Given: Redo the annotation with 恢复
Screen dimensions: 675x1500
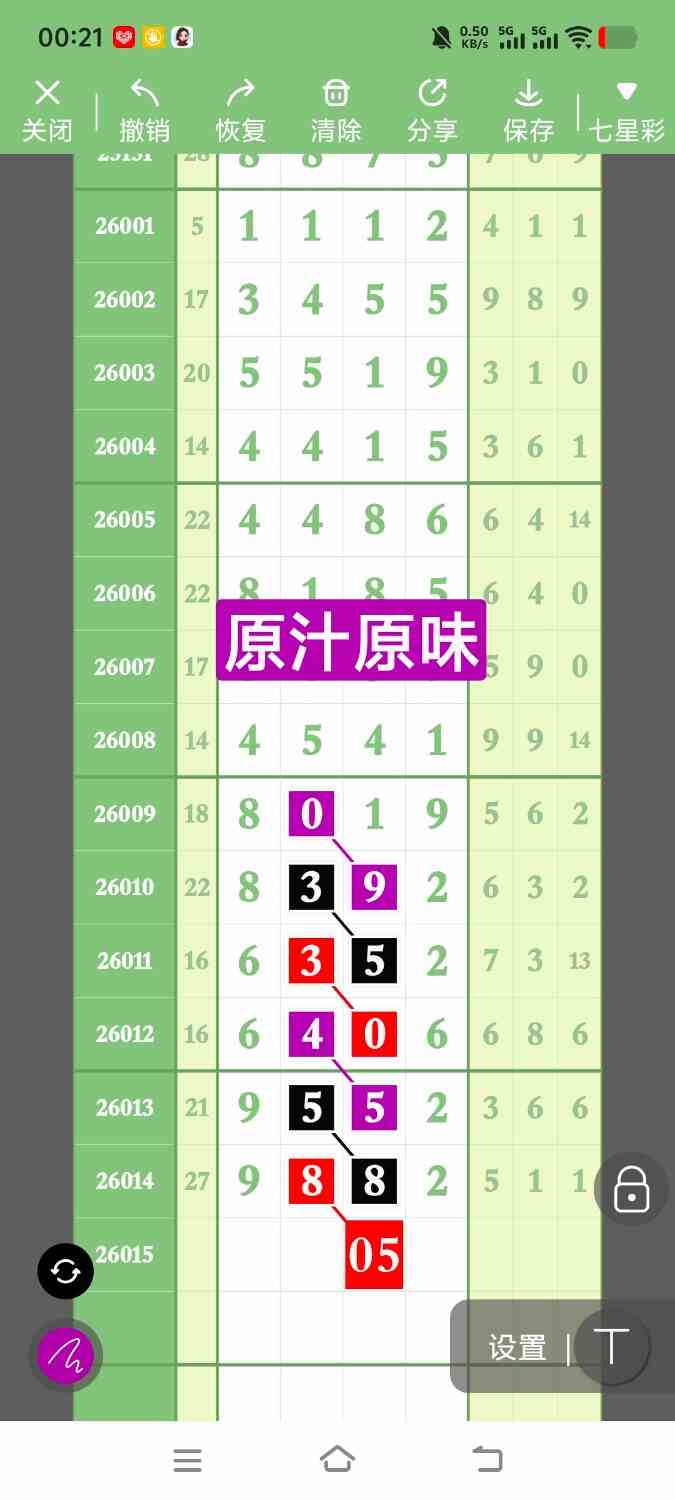Looking at the screenshot, I should point(240,111).
